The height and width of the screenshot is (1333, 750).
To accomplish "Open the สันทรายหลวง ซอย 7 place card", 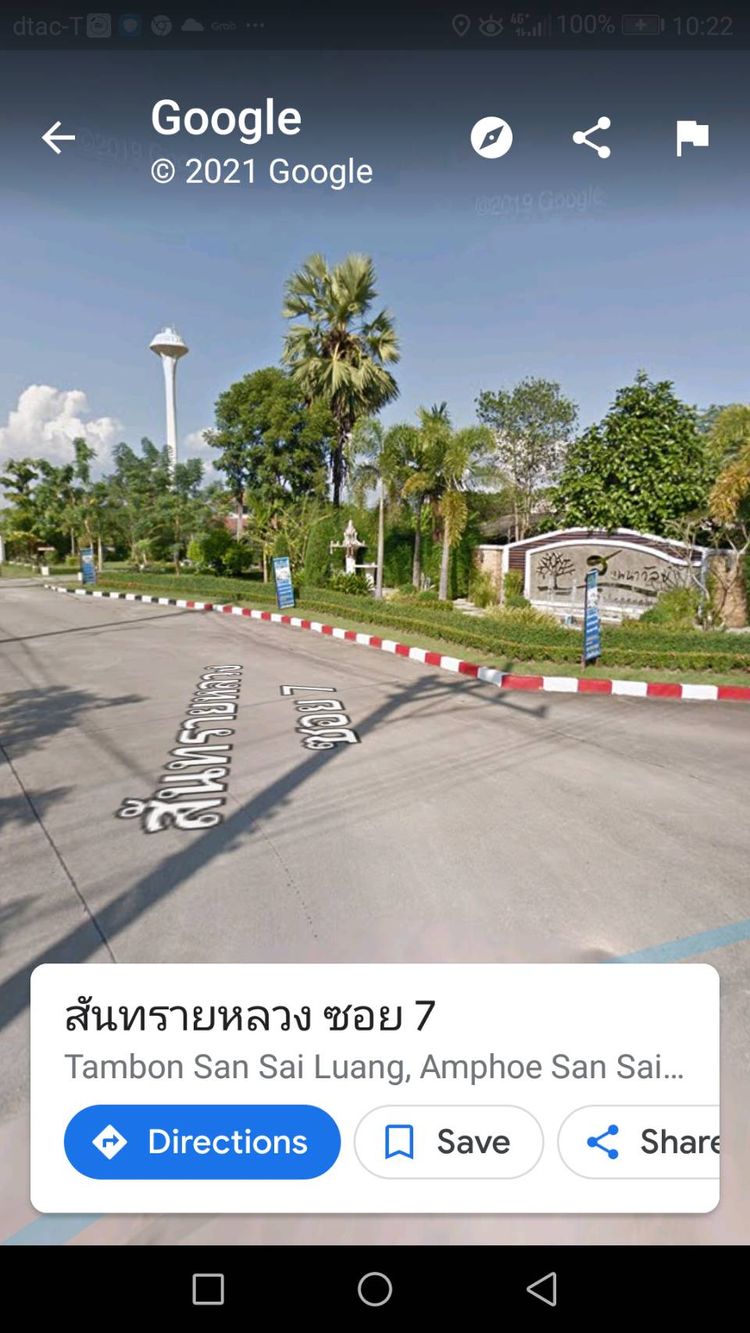I will click(x=250, y=1017).
